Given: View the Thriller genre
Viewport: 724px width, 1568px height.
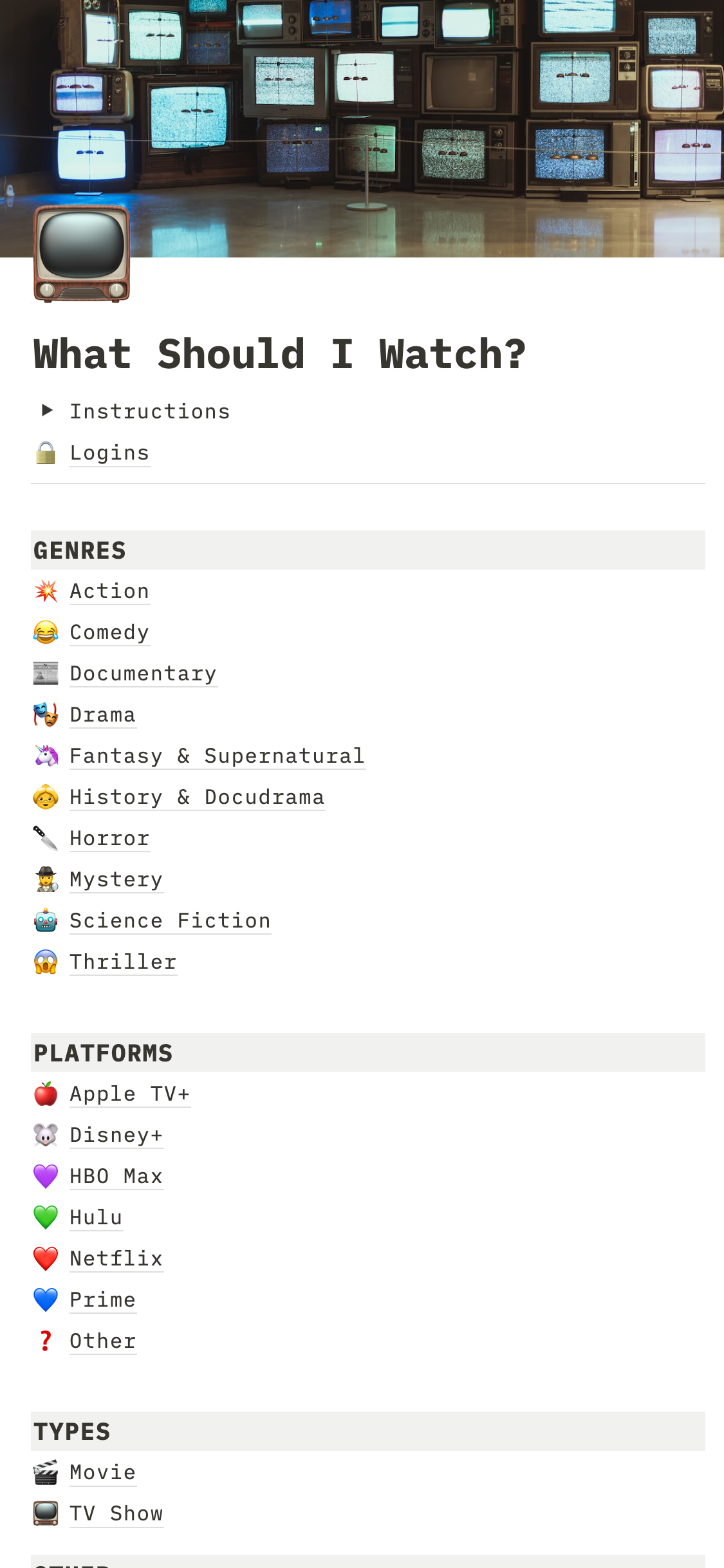Looking at the screenshot, I should (123, 962).
